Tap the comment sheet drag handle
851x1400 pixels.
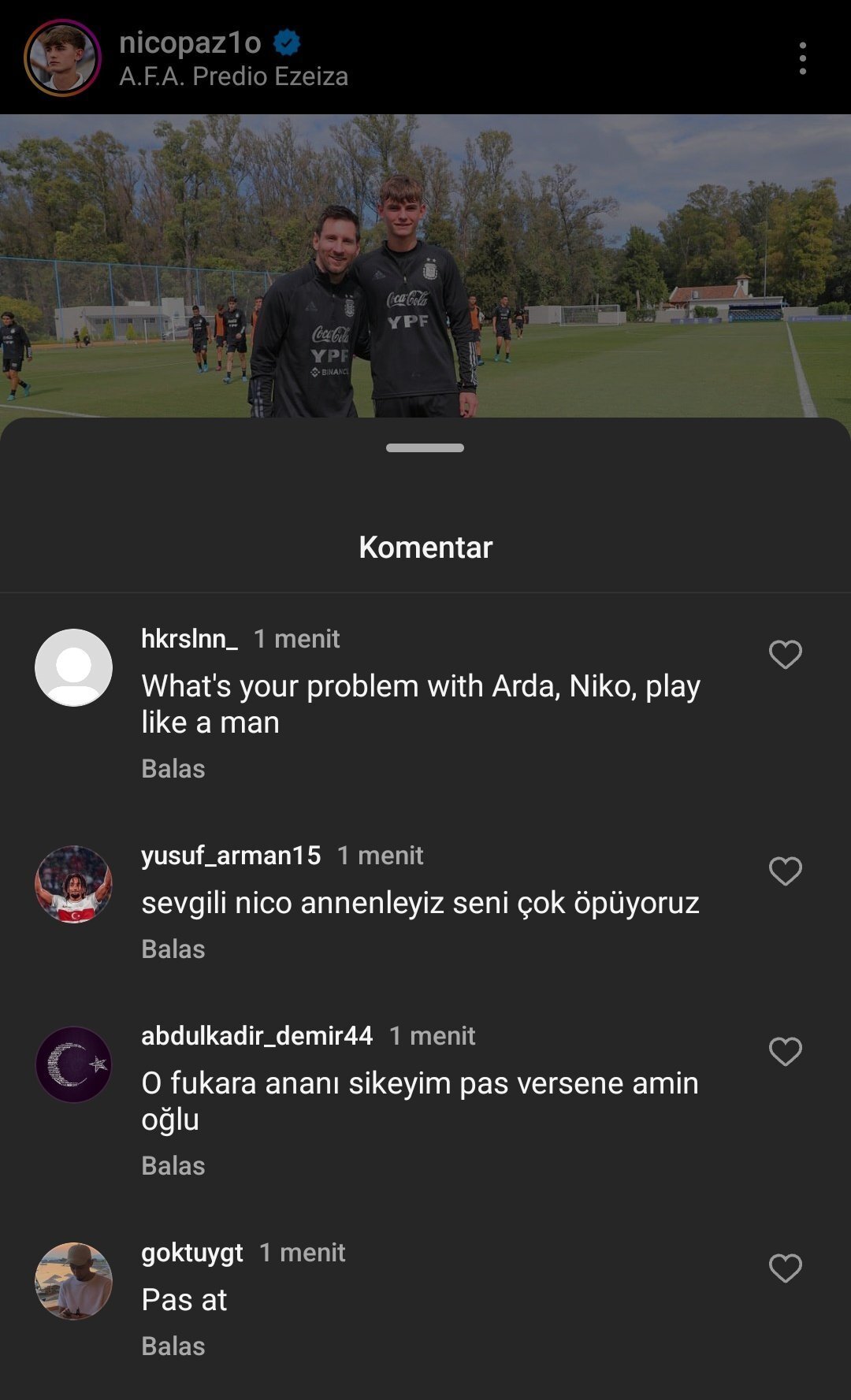425,447
